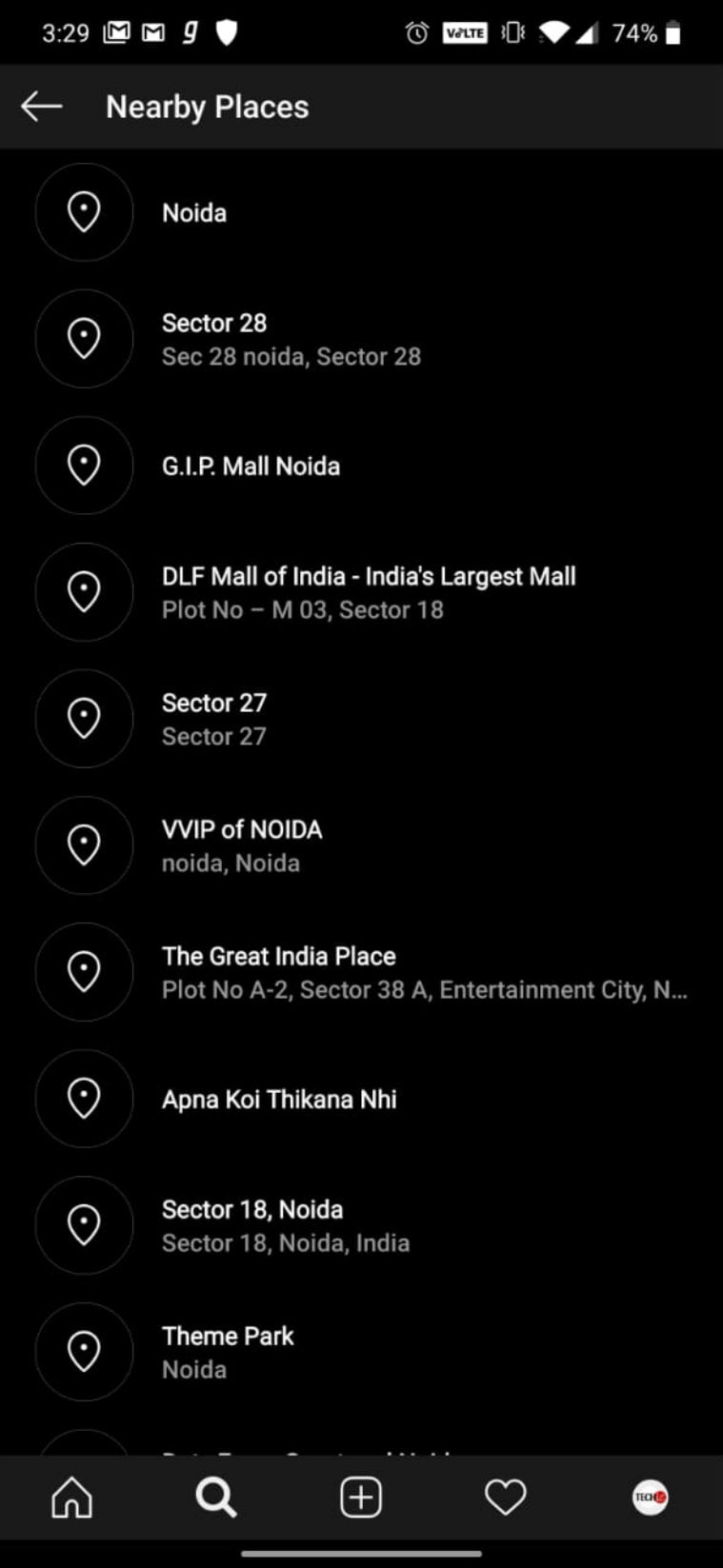Viewport: 723px width, 1568px height.
Task: Go back from Nearby Places
Action: 42,107
